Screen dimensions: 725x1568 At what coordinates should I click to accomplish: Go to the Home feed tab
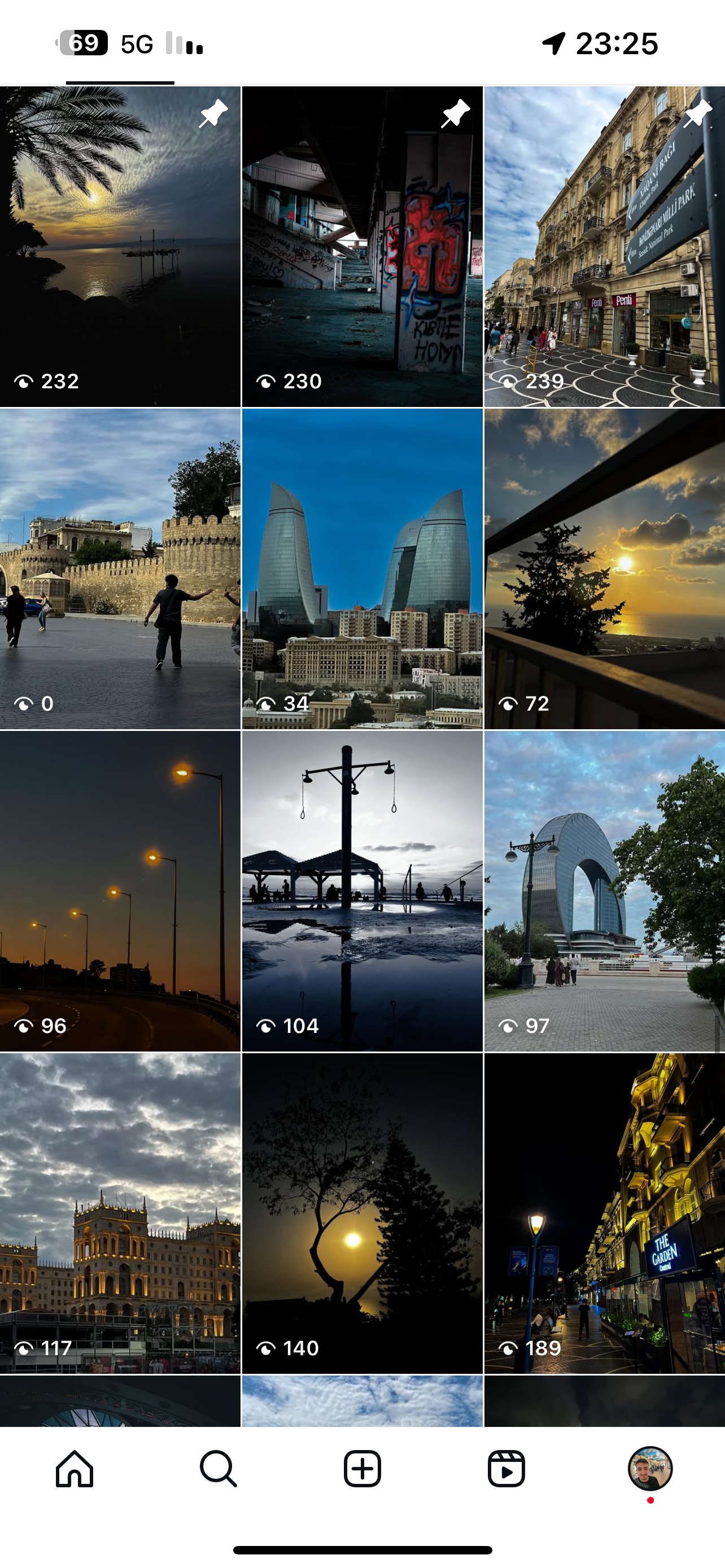(x=75, y=1469)
